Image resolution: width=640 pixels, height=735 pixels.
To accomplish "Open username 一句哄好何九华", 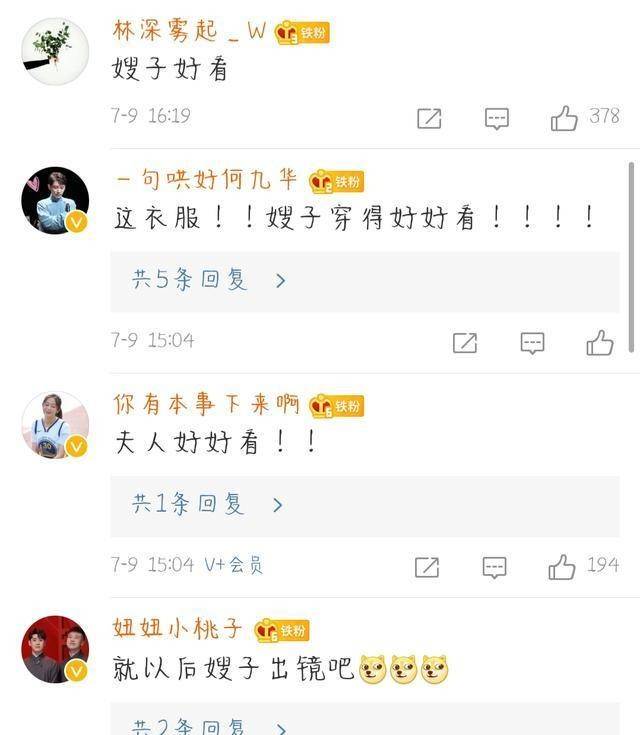I will click(206, 180).
